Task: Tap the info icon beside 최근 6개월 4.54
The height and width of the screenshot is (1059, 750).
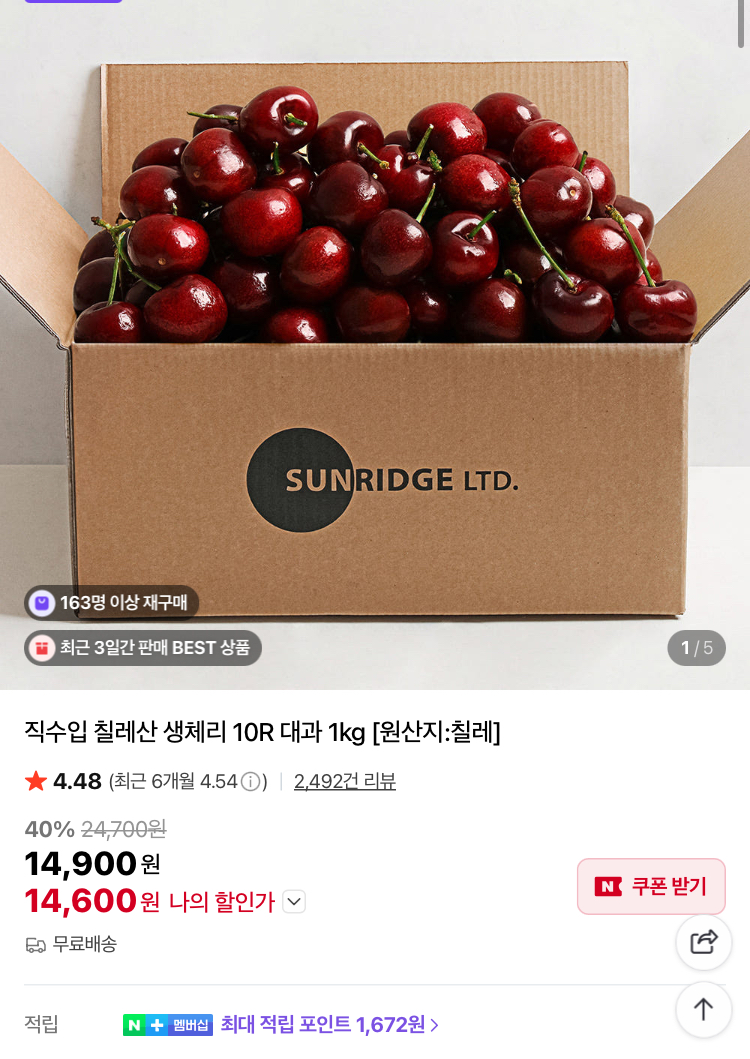Action: (x=250, y=782)
